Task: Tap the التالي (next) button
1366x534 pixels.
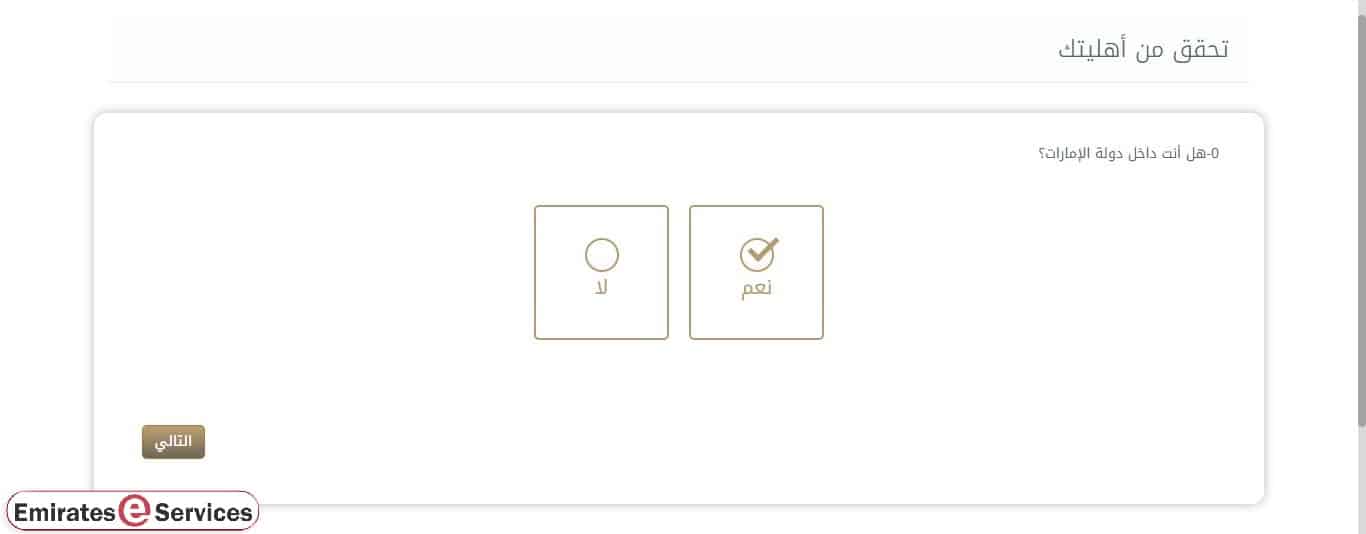Action: coord(173,442)
